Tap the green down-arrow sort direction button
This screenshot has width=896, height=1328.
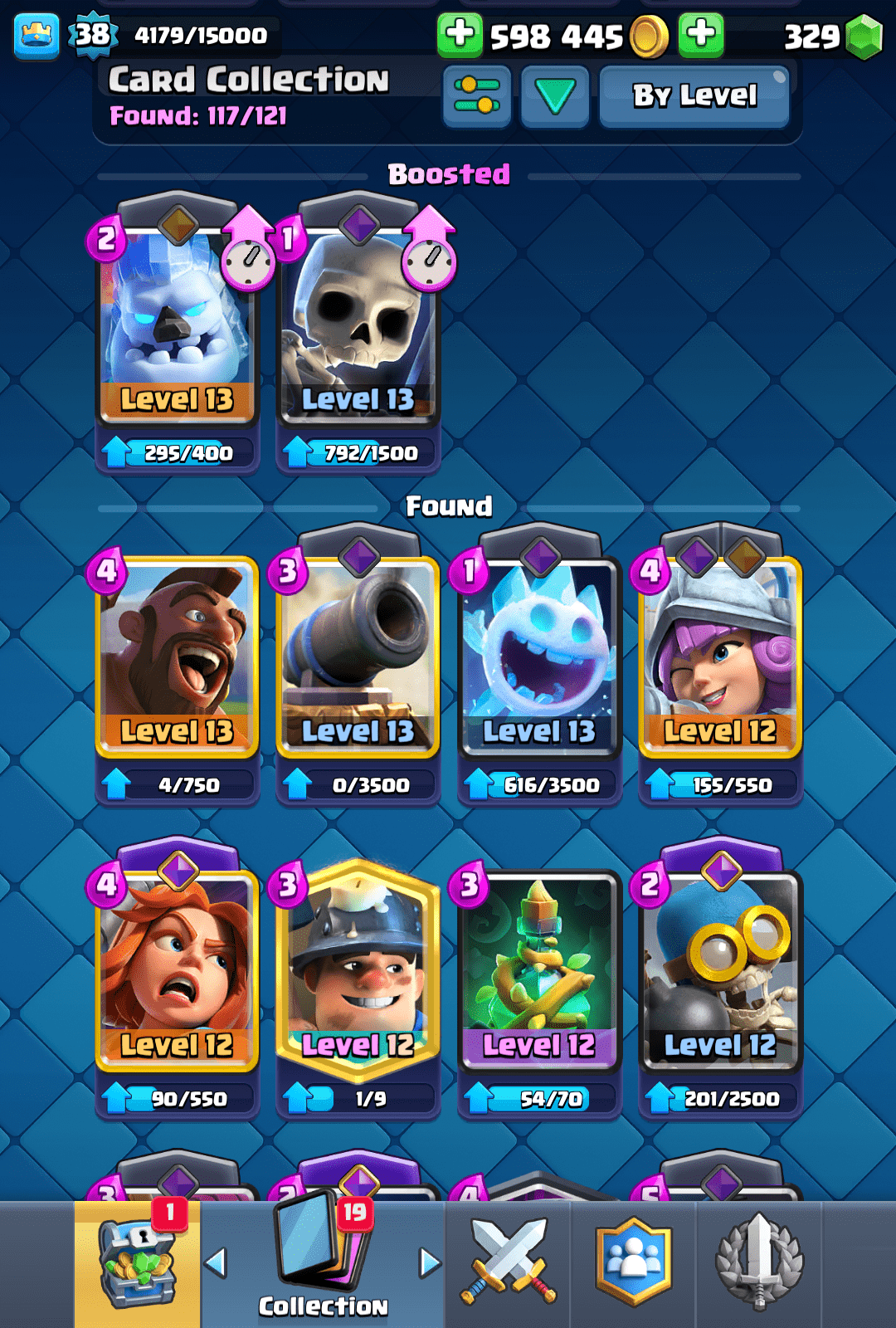tap(554, 96)
